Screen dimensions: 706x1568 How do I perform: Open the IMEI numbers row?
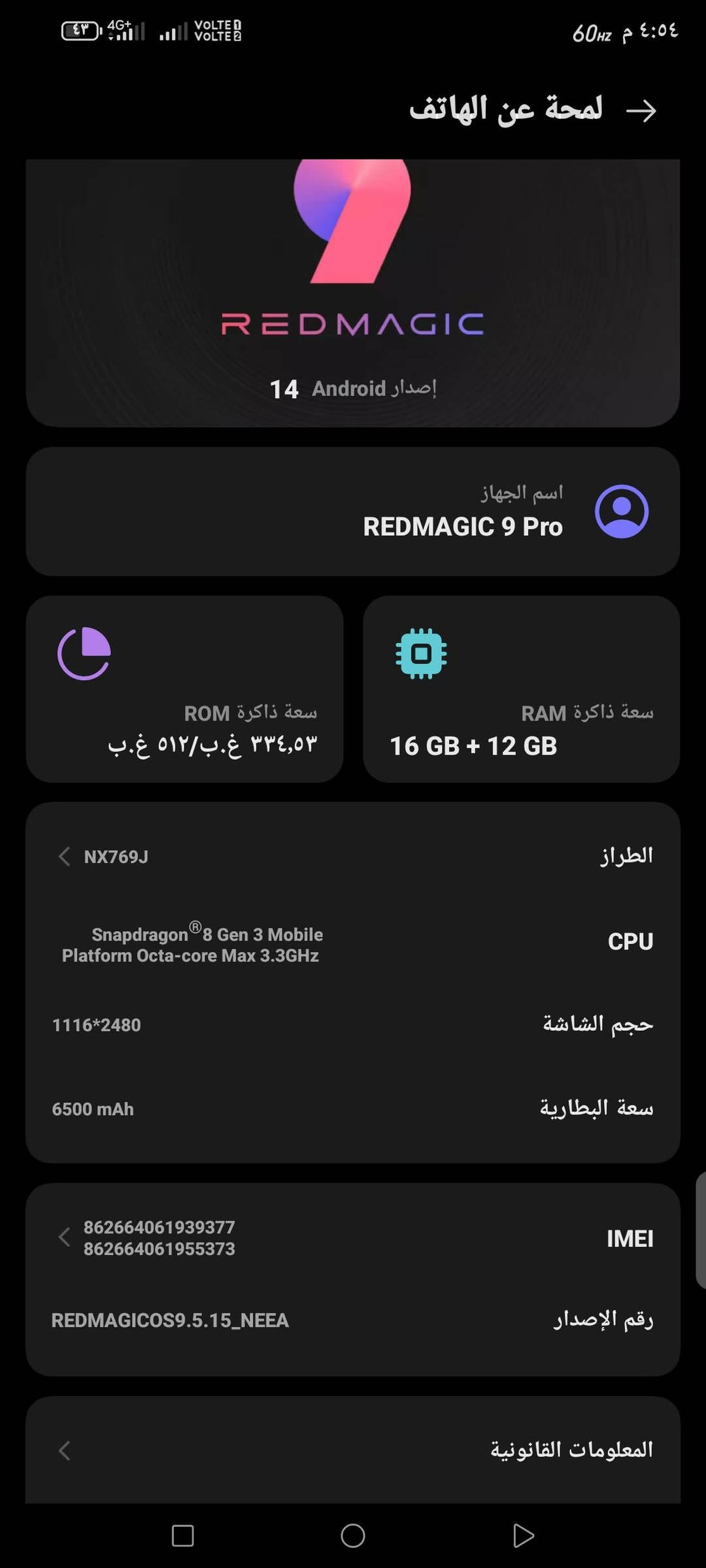353,1238
